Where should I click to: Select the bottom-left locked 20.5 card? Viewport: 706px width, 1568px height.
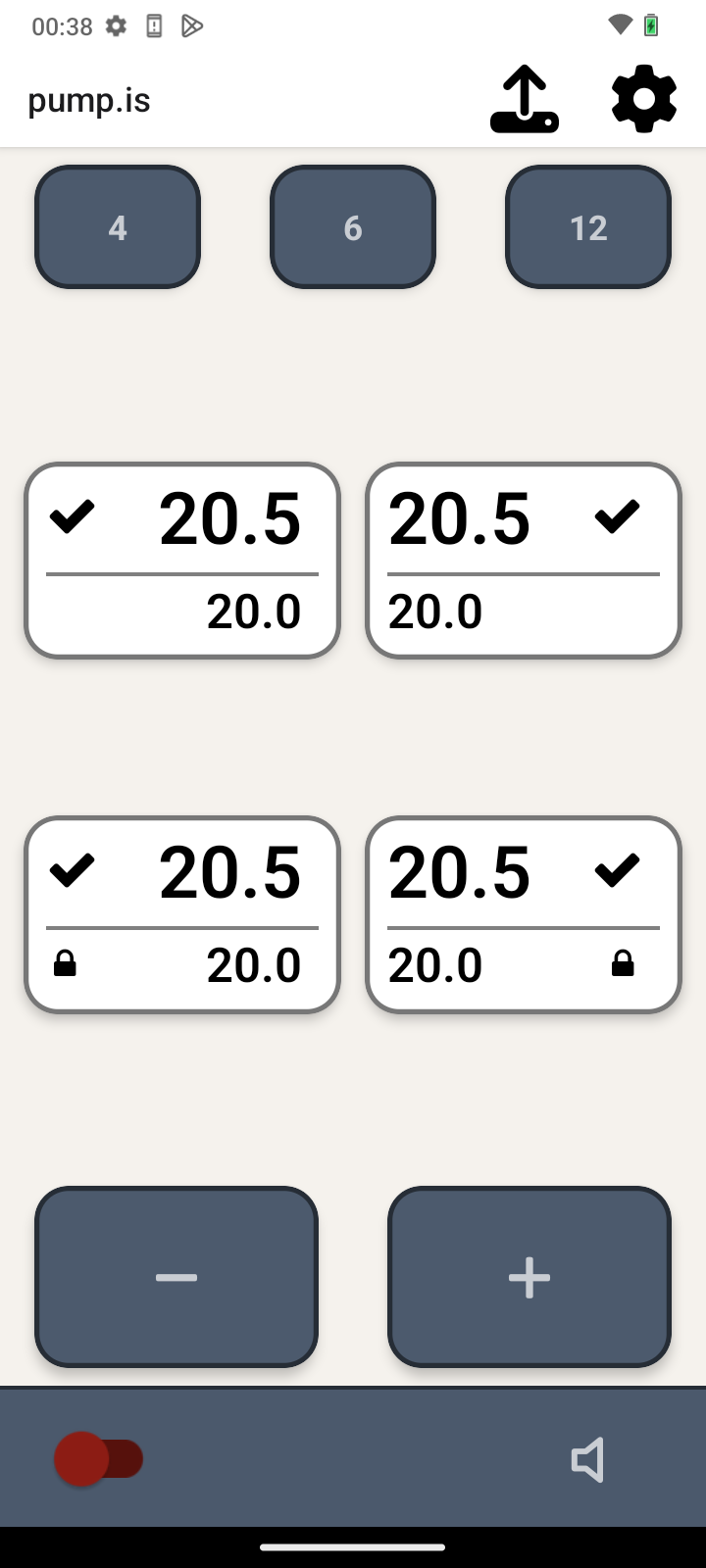182,914
